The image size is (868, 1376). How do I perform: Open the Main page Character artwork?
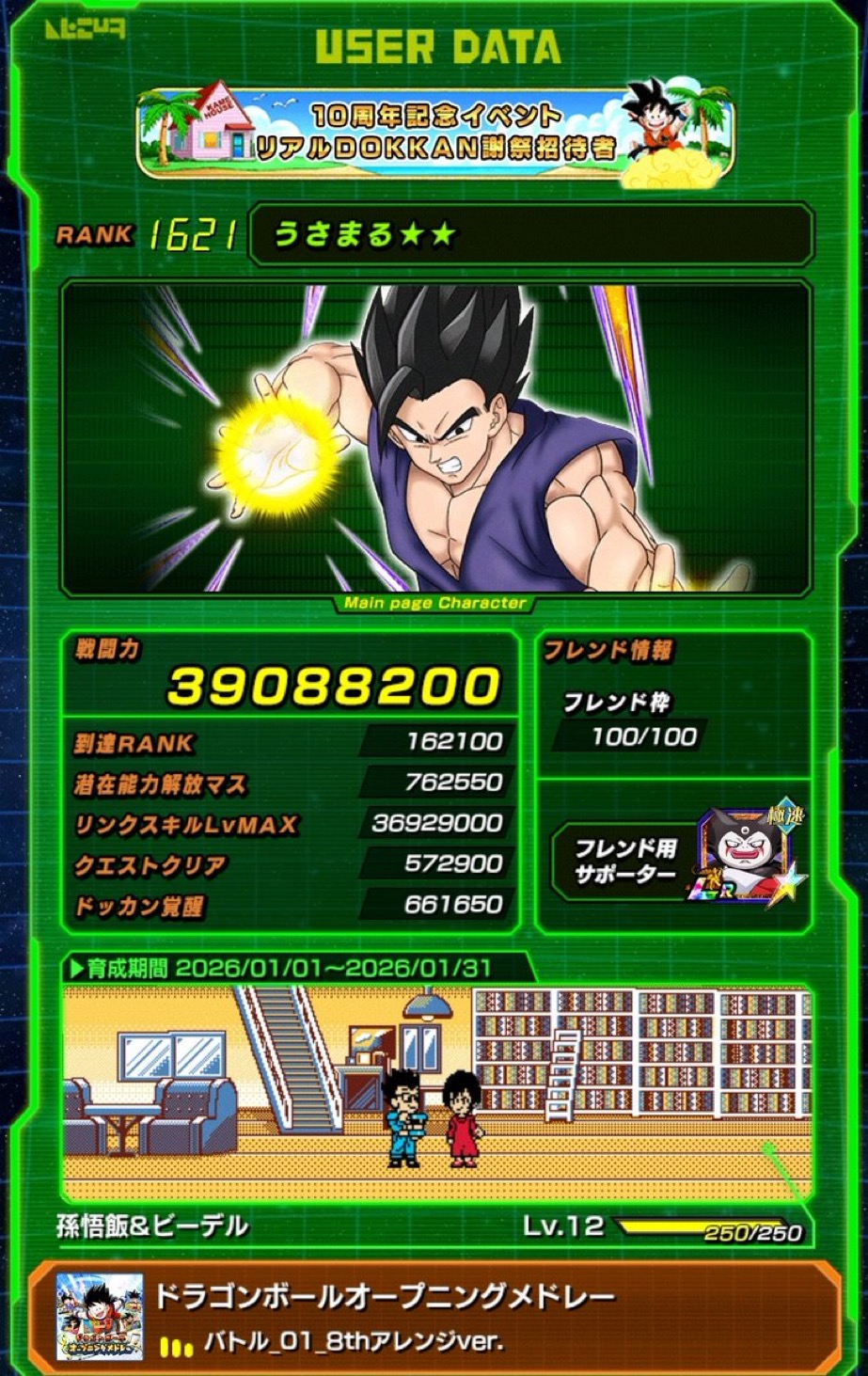(434, 438)
